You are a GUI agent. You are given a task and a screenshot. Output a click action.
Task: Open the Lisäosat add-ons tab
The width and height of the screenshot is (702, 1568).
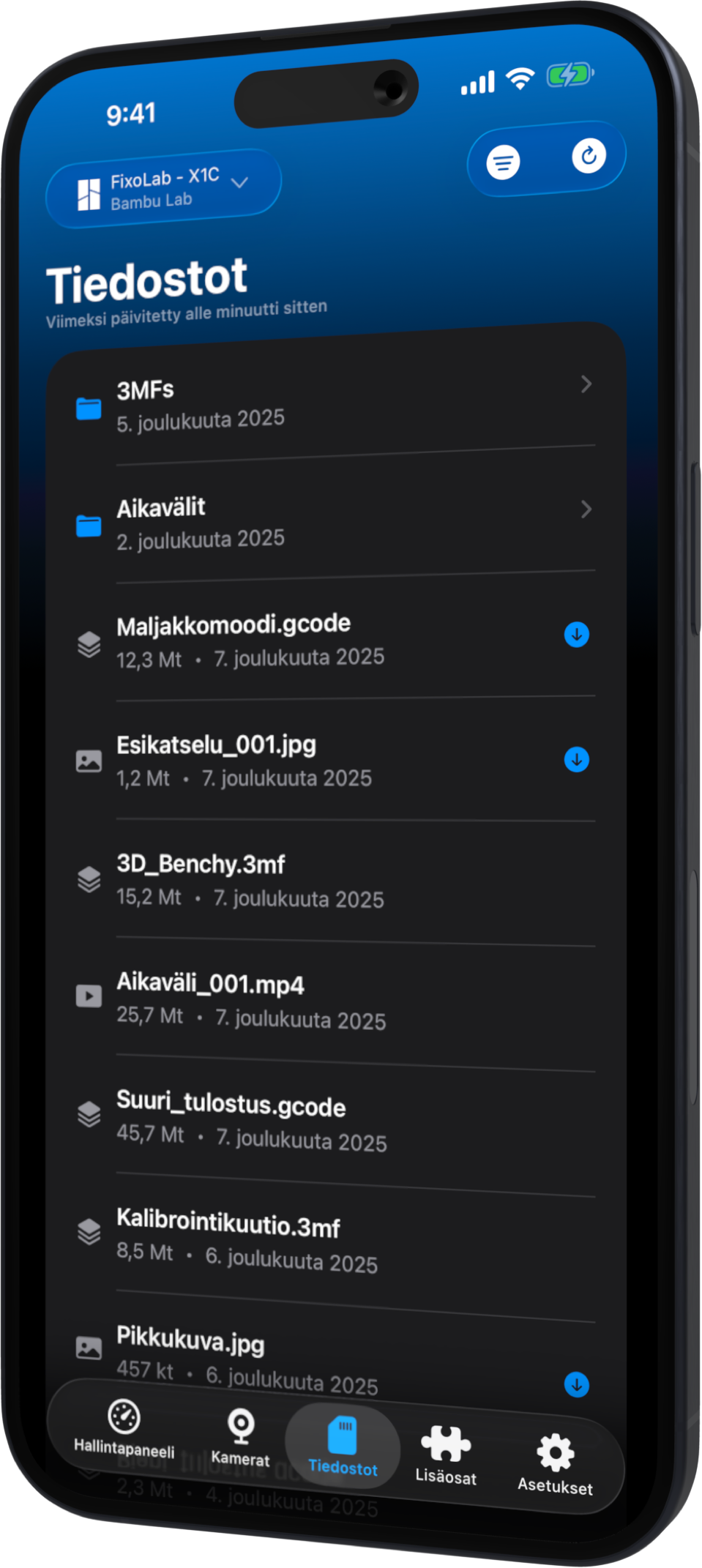pyautogui.click(x=446, y=1444)
